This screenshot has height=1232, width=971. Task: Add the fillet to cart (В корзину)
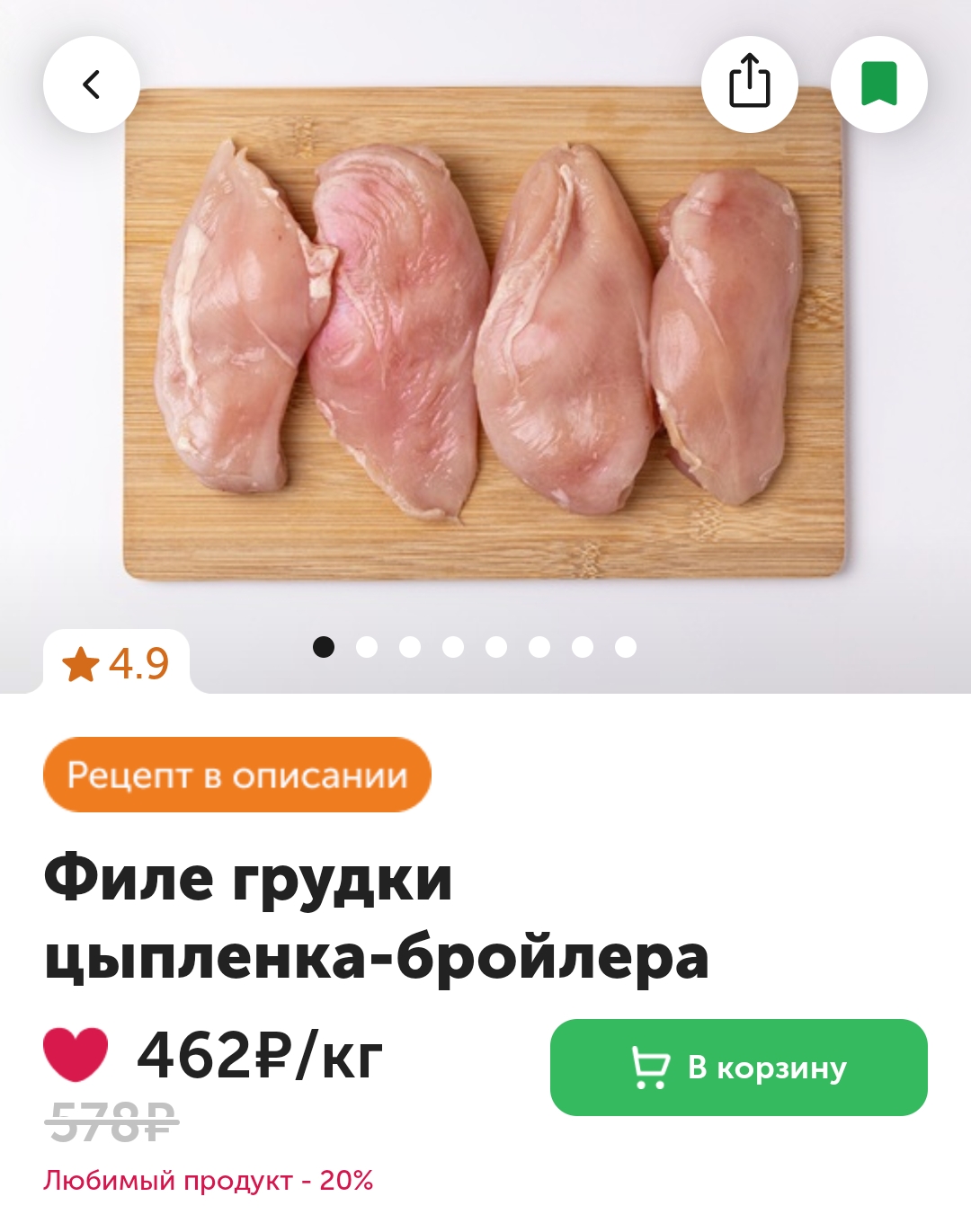pyautogui.click(x=738, y=1068)
